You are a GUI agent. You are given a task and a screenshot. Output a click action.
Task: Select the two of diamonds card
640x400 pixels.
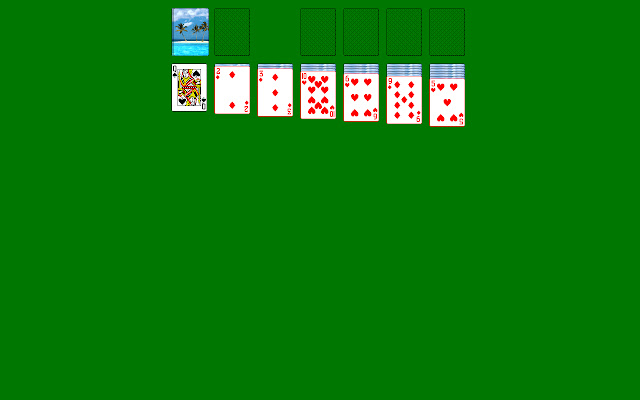232,90
